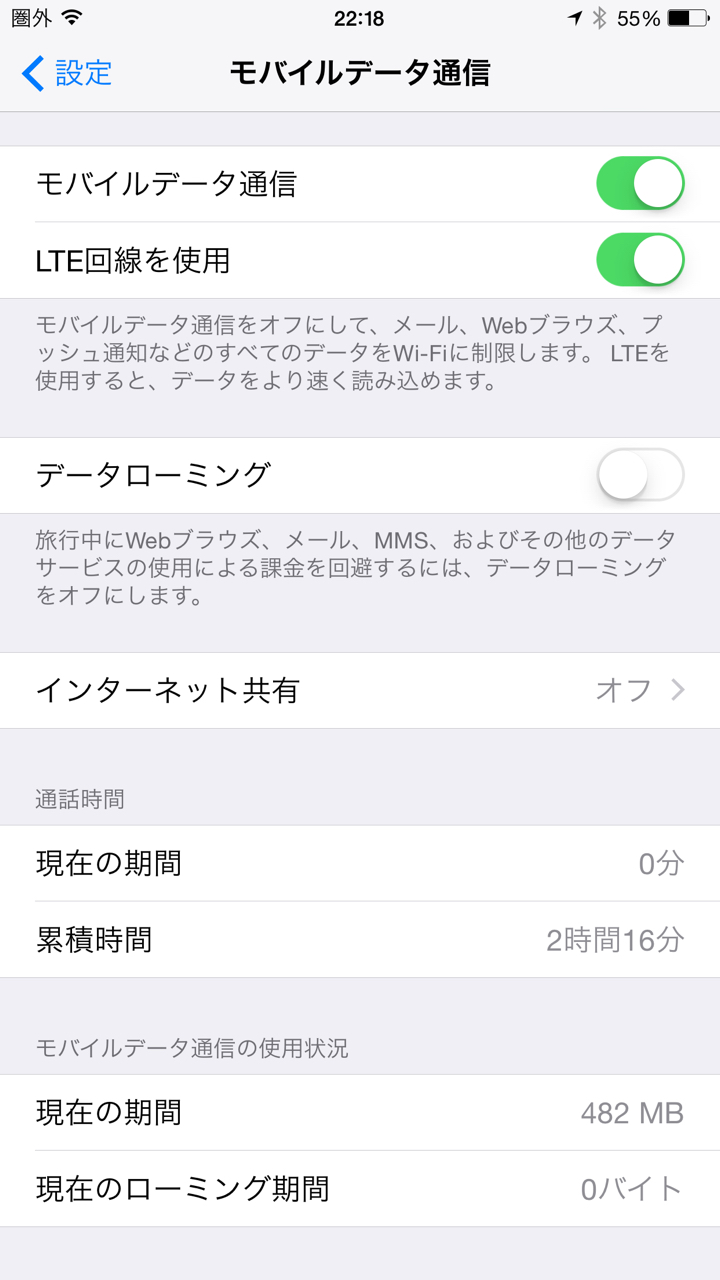
Task: Enable the データローミング switch
Action: (x=640, y=474)
